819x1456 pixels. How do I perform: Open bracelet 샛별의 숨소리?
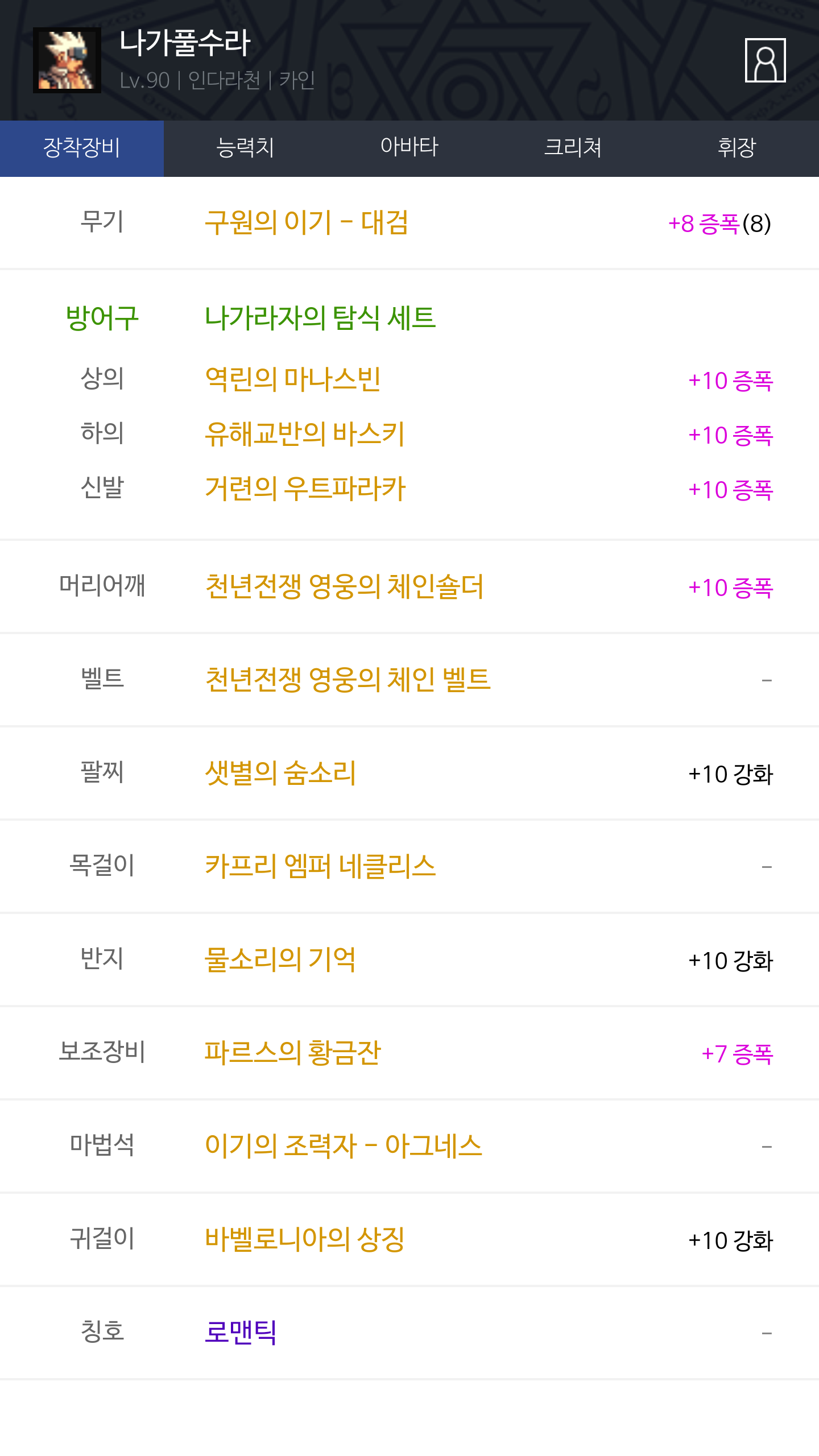280,773
